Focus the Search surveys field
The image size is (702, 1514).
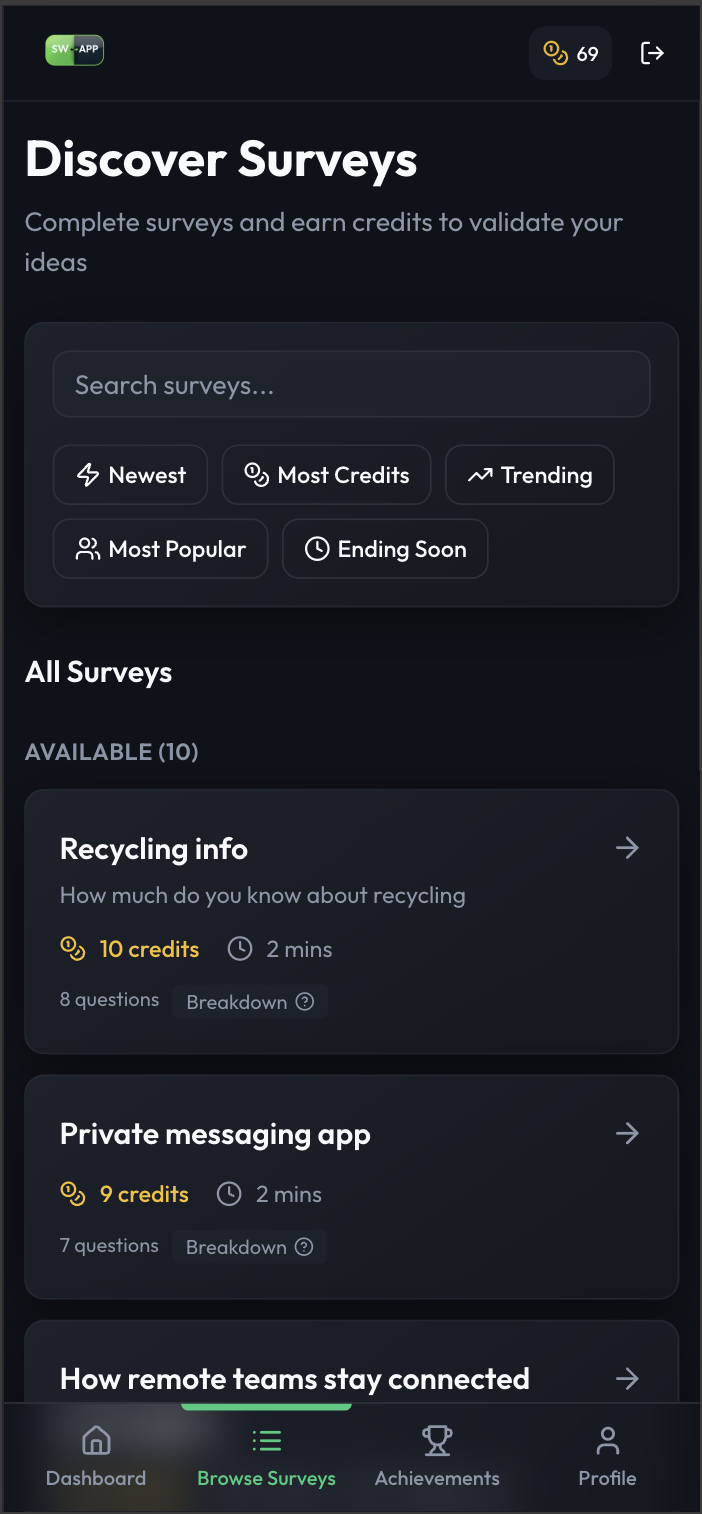pos(351,385)
